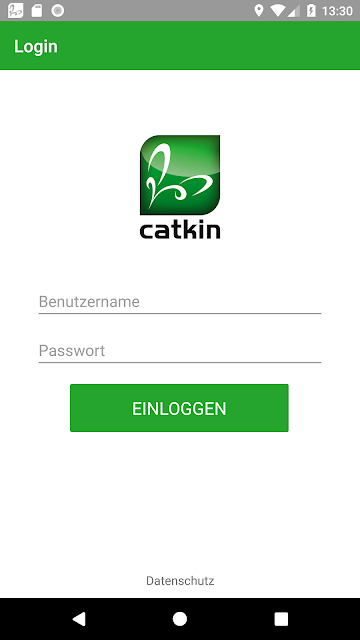Return to the home screen
The width and height of the screenshot is (360, 640).
180,619
